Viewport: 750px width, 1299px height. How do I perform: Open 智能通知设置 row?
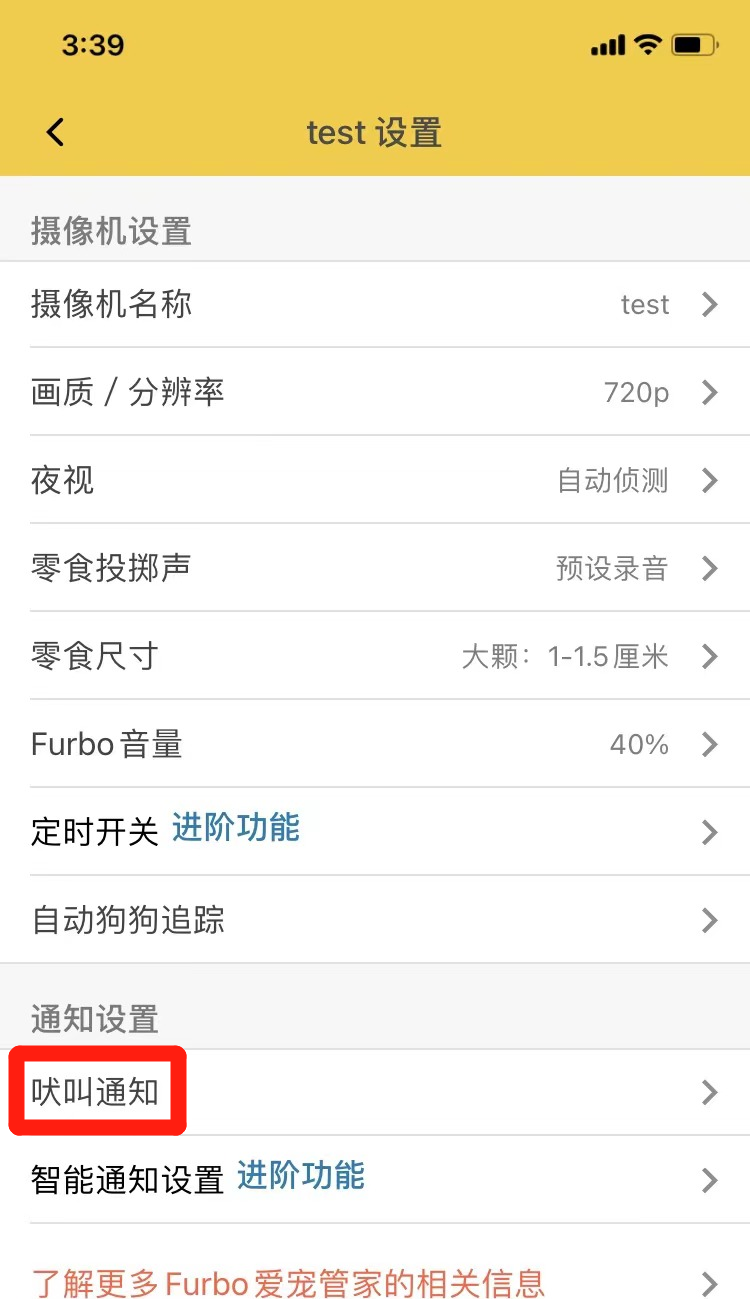pyautogui.click(x=375, y=1180)
